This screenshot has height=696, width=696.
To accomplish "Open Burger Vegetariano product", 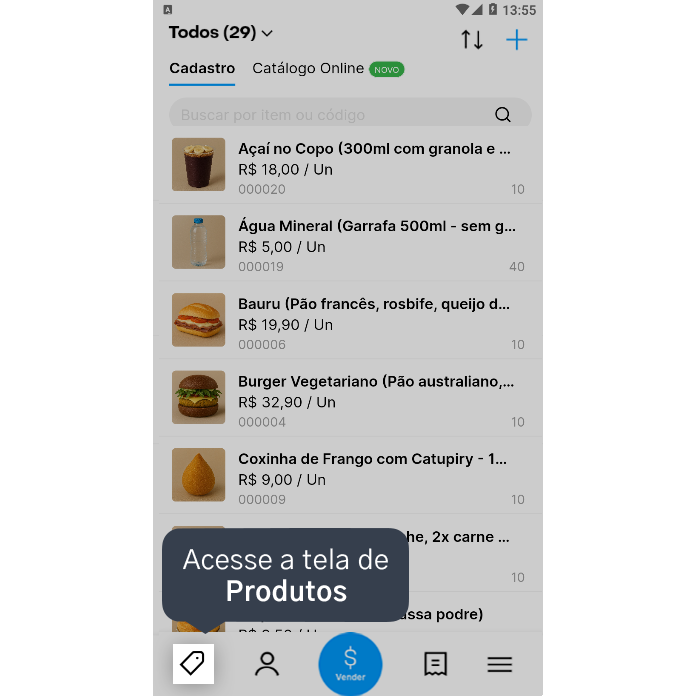I will point(350,398).
